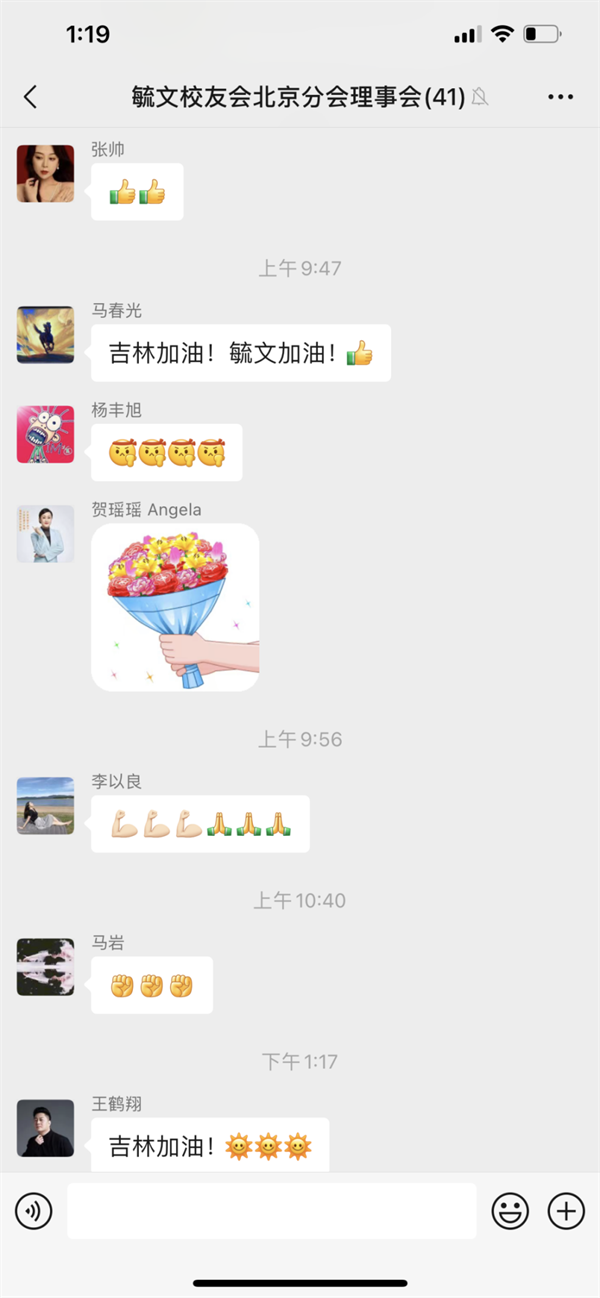The width and height of the screenshot is (600, 1298).
Task: Open 贺瑶瑶 Angela's avatar
Action: (45, 533)
